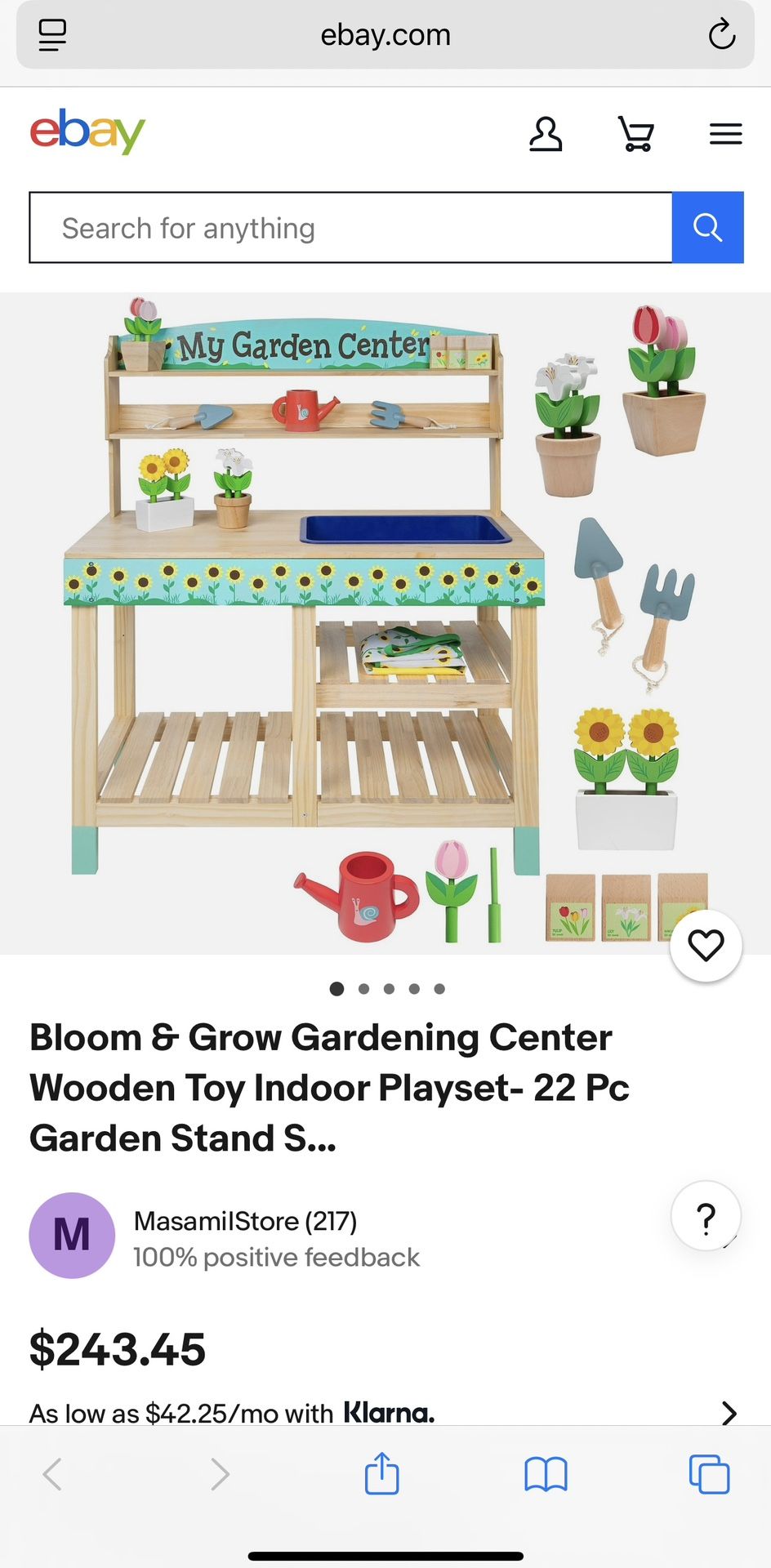771x1568 pixels.
Task: Click the blue search magnifier icon
Action: coord(707,228)
